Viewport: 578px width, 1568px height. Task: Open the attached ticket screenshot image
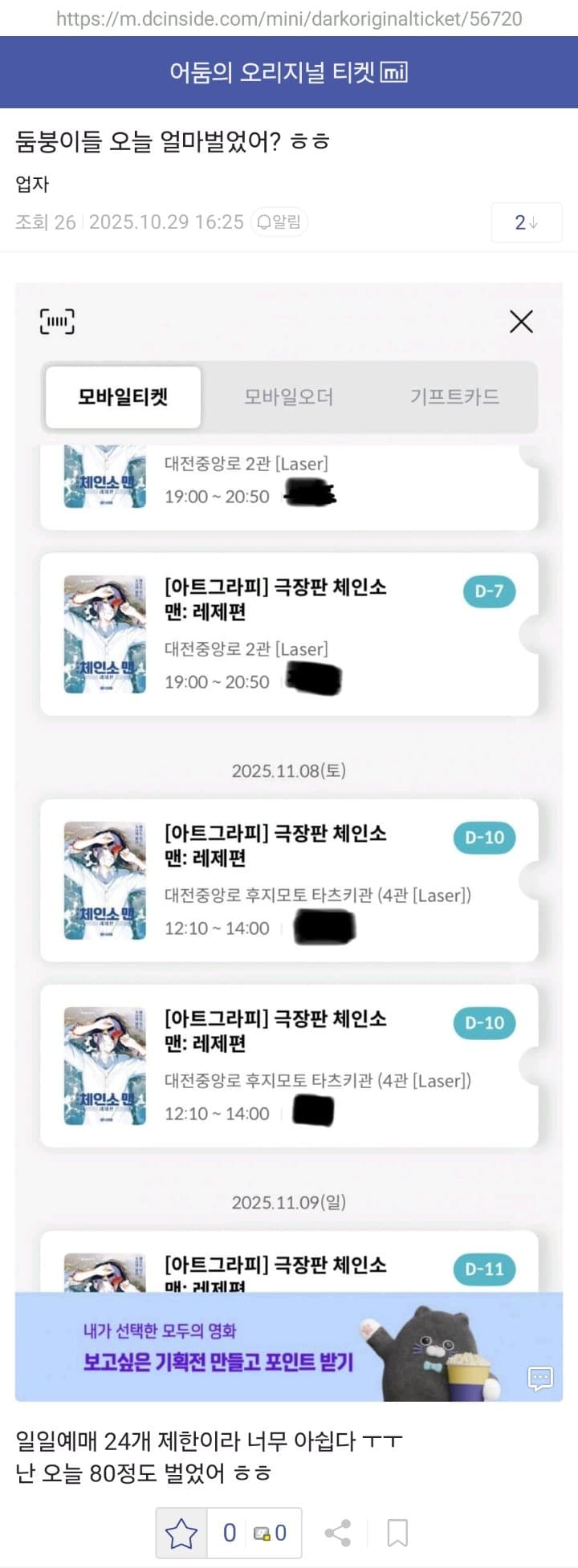tap(288, 841)
